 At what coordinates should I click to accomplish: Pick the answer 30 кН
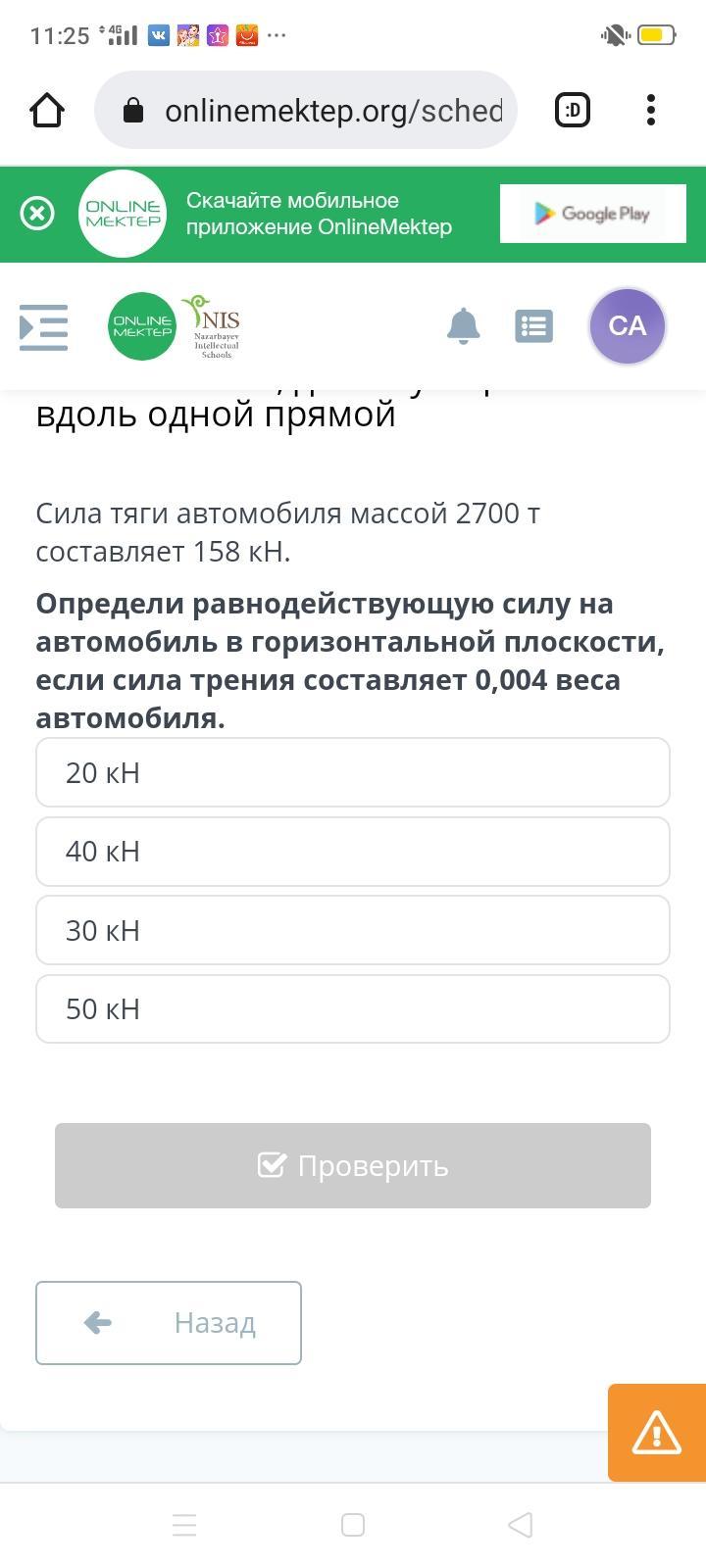[x=353, y=930]
